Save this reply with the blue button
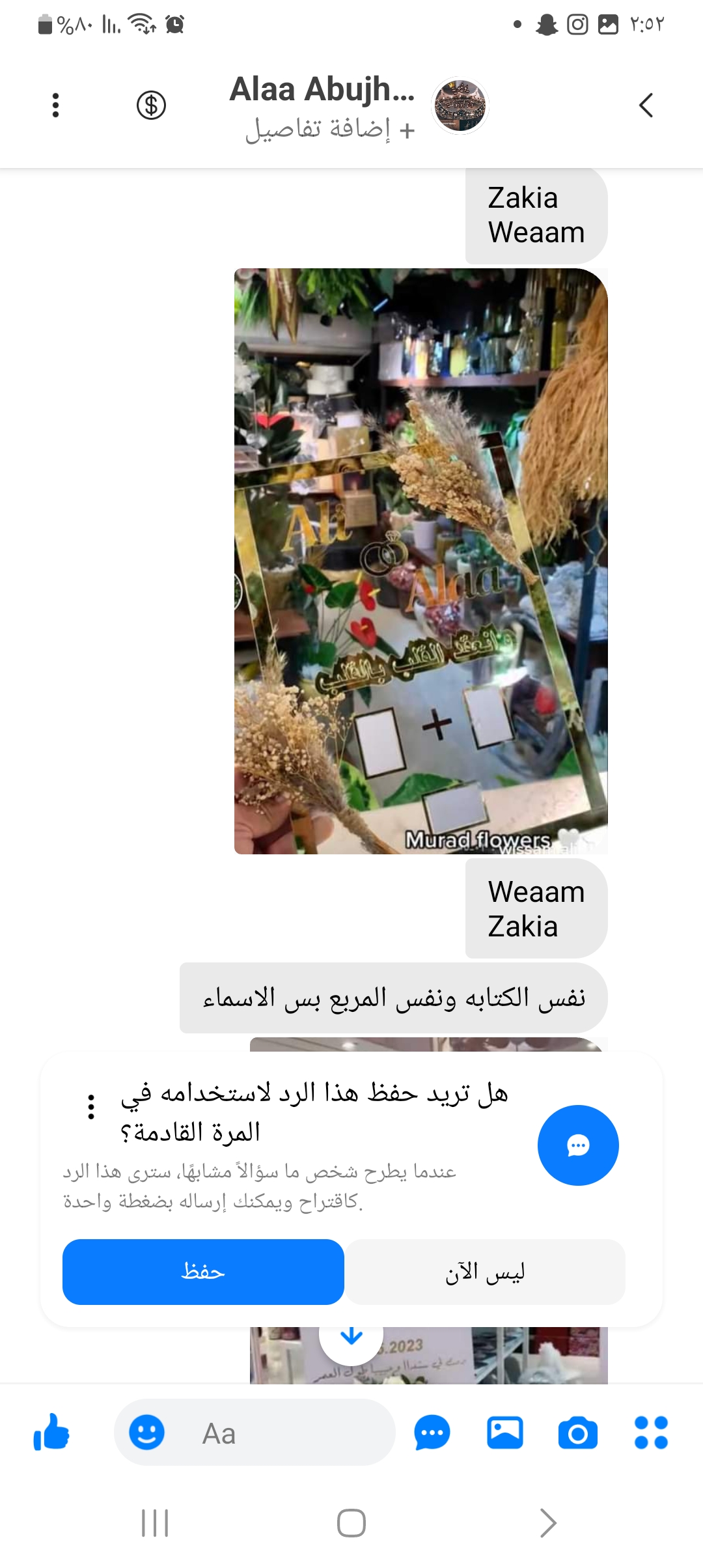 pyautogui.click(x=203, y=1272)
